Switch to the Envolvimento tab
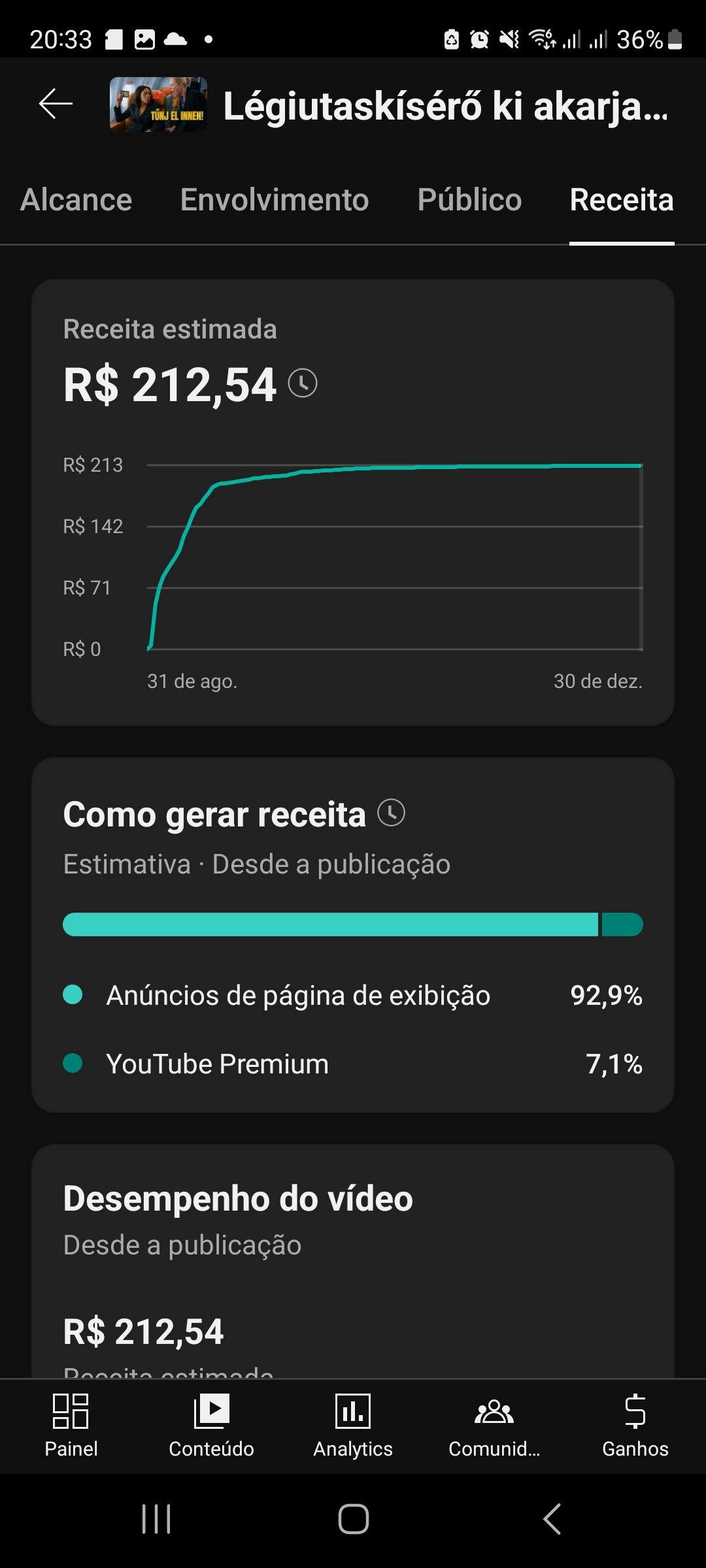Viewport: 706px width, 1568px height. 275,200
